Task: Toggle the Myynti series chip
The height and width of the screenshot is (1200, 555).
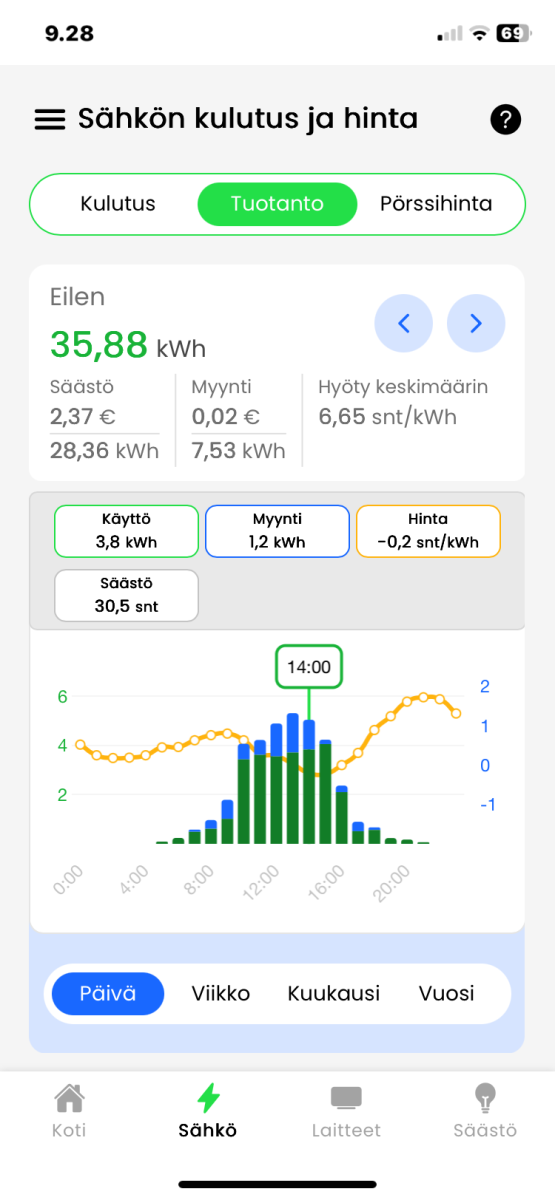Action: click(277, 531)
